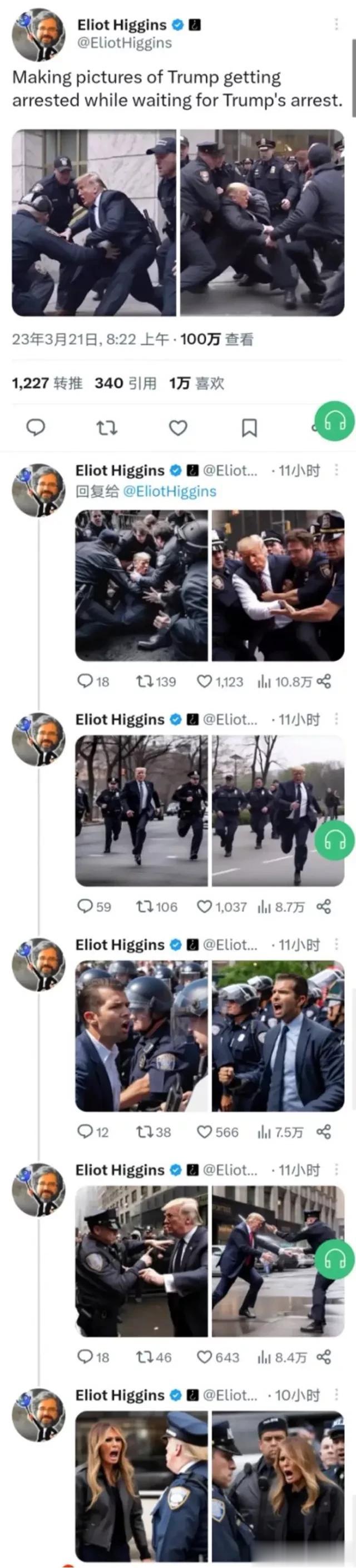Reply to the main Trump arrest tweet
The height and width of the screenshot is (1568, 356).
(x=36, y=427)
